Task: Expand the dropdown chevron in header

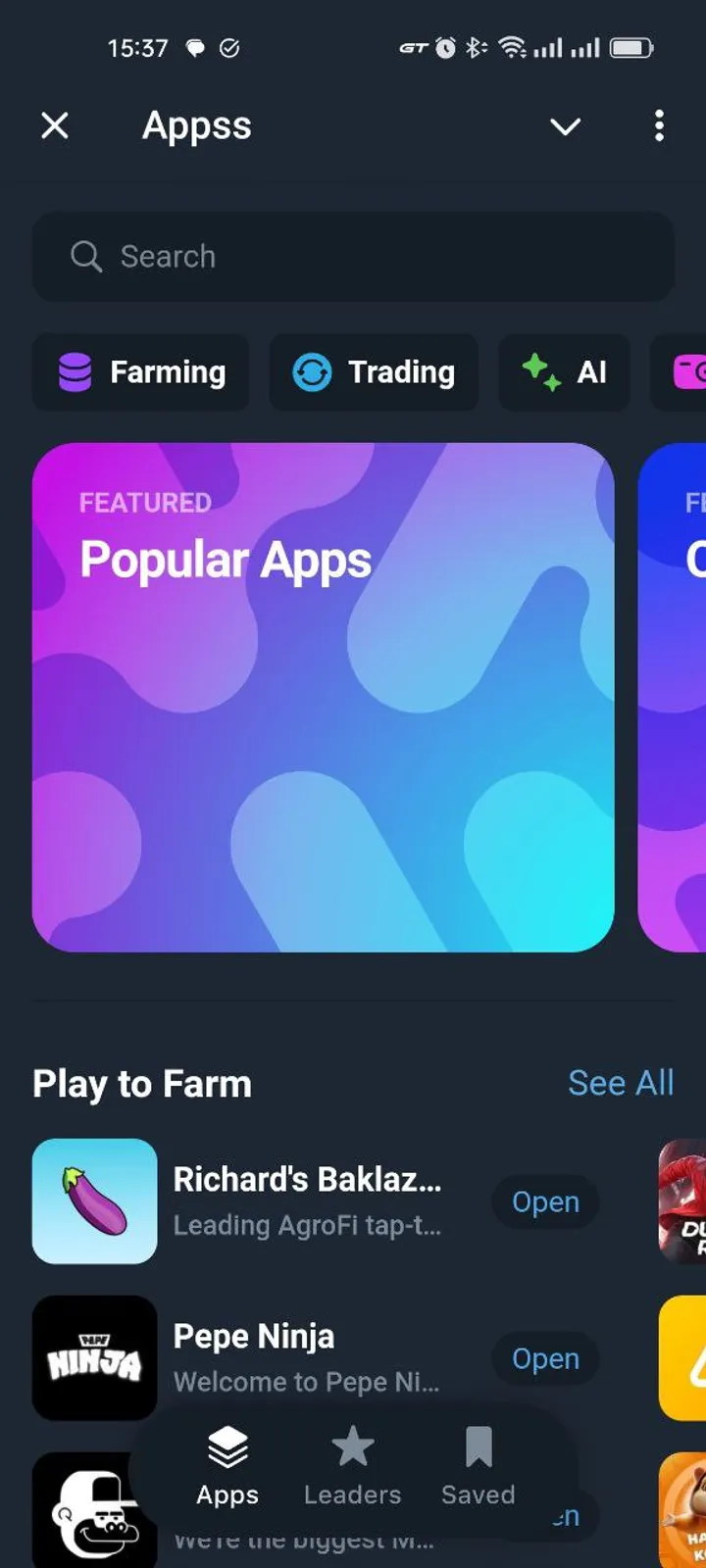Action: pyautogui.click(x=565, y=126)
